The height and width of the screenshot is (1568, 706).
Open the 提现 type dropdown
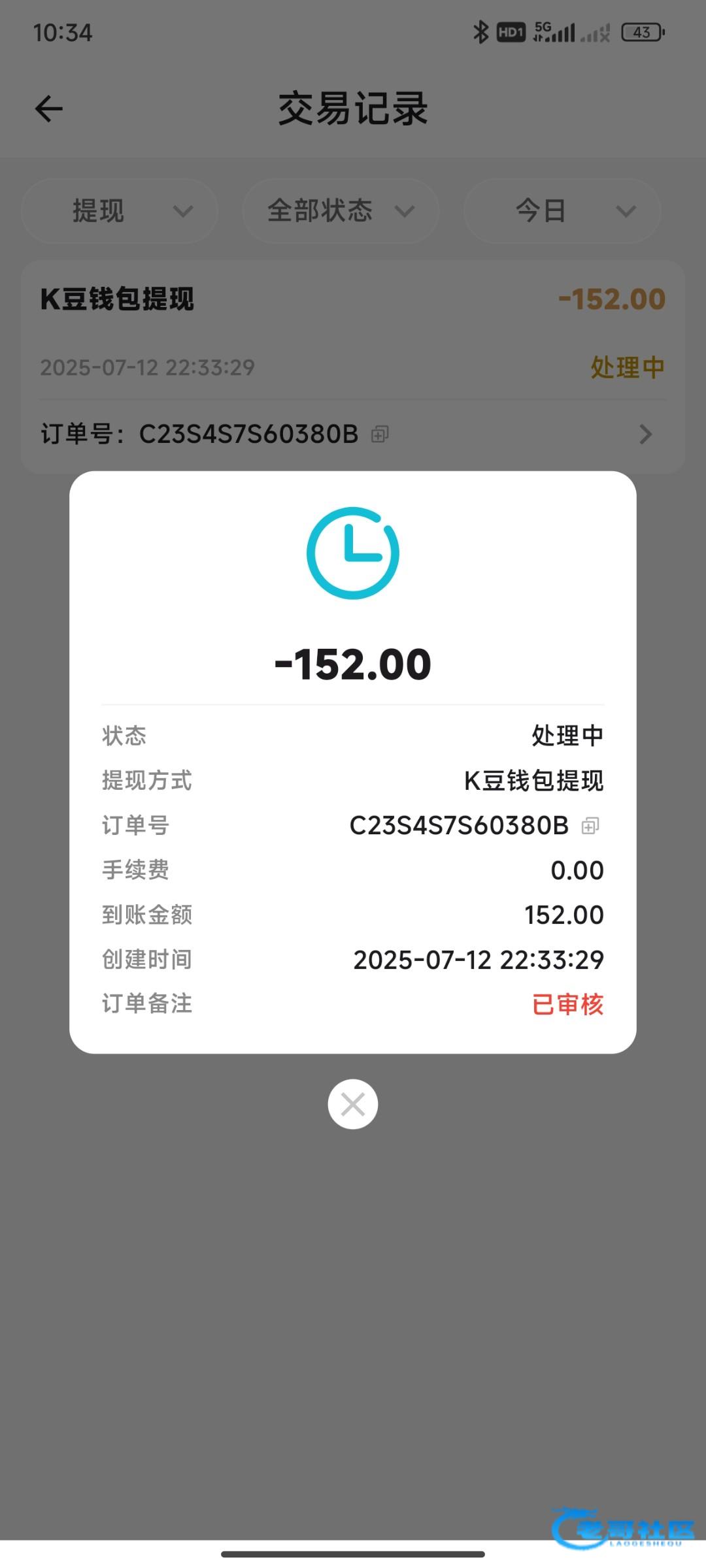[x=120, y=211]
